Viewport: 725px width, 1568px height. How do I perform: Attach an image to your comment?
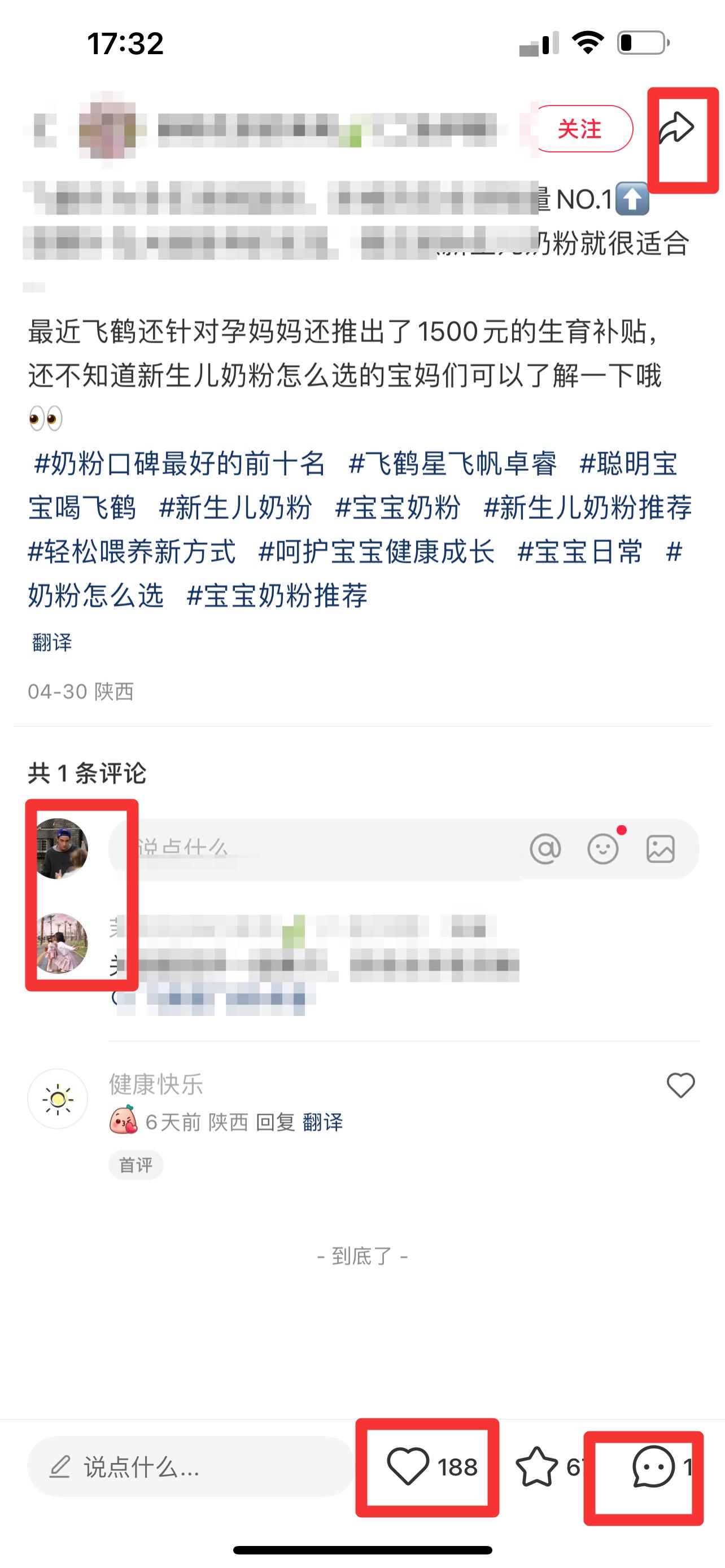(661, 848)
